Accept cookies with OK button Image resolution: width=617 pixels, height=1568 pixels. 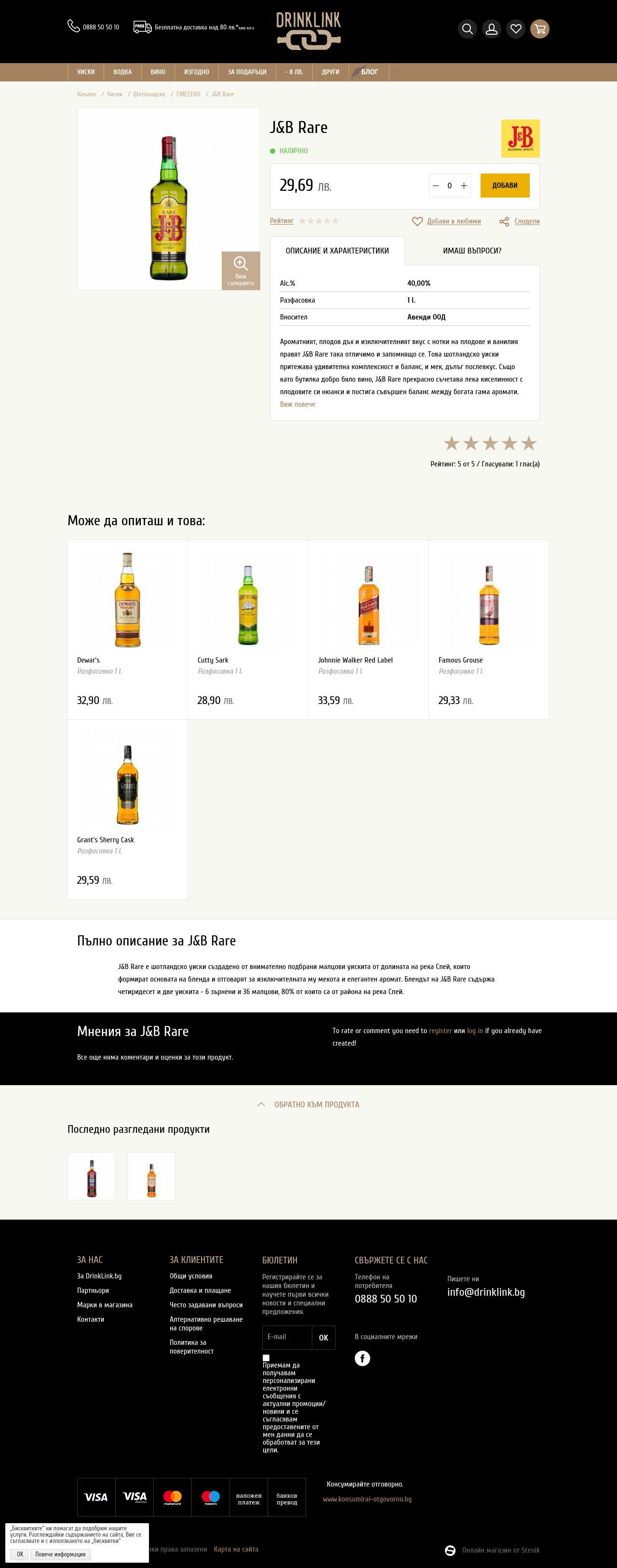[20, 1554]
